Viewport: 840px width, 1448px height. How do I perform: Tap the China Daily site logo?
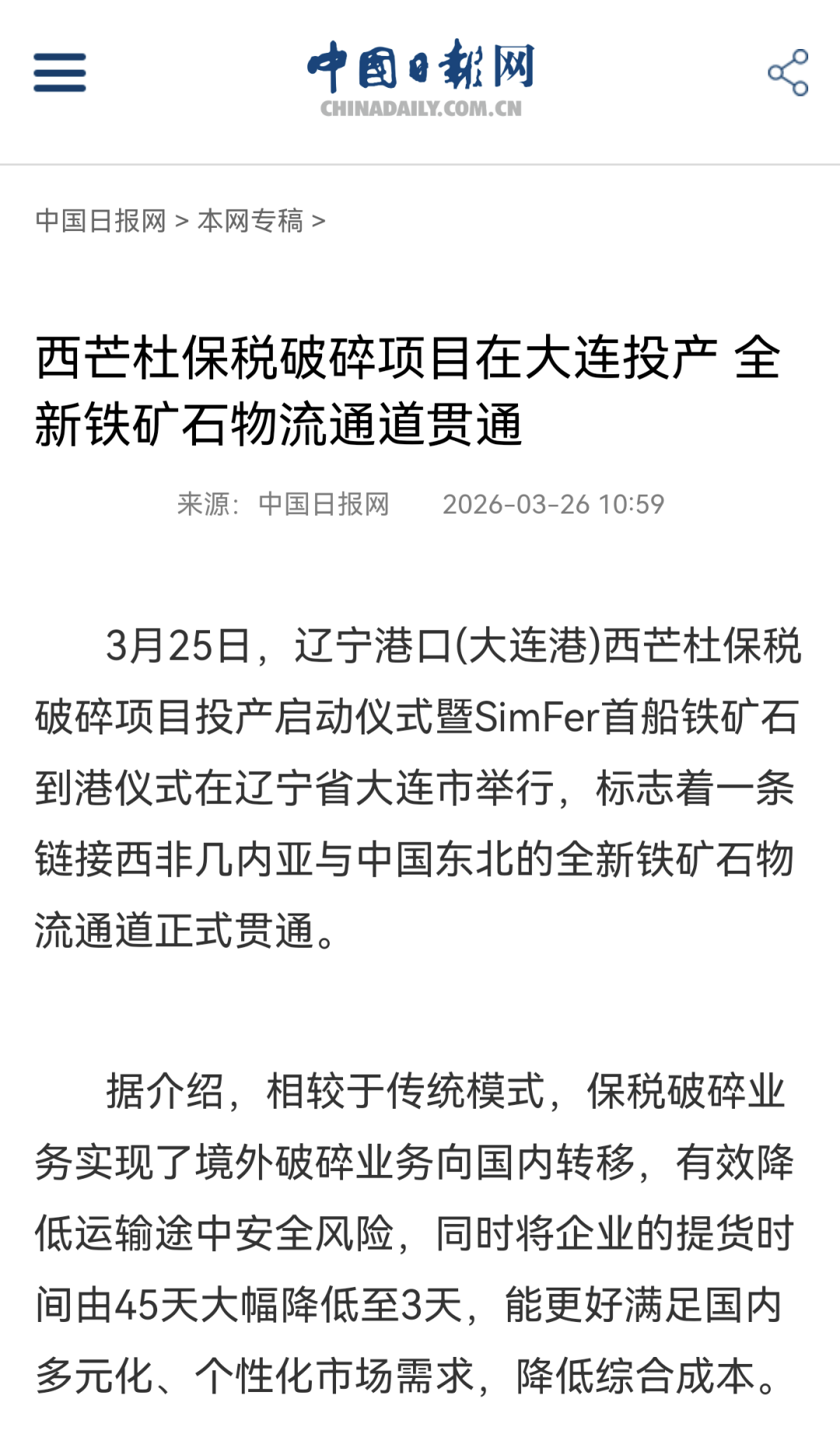point(421,78)
